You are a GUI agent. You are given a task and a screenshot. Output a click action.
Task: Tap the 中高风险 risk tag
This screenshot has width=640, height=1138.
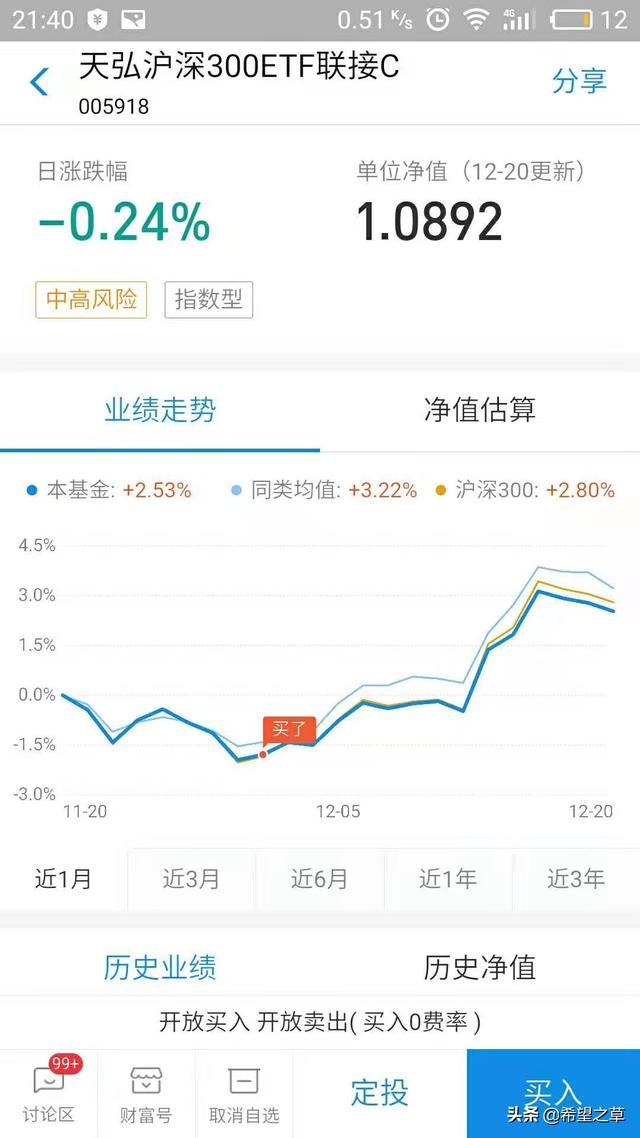tap(91, 299)
